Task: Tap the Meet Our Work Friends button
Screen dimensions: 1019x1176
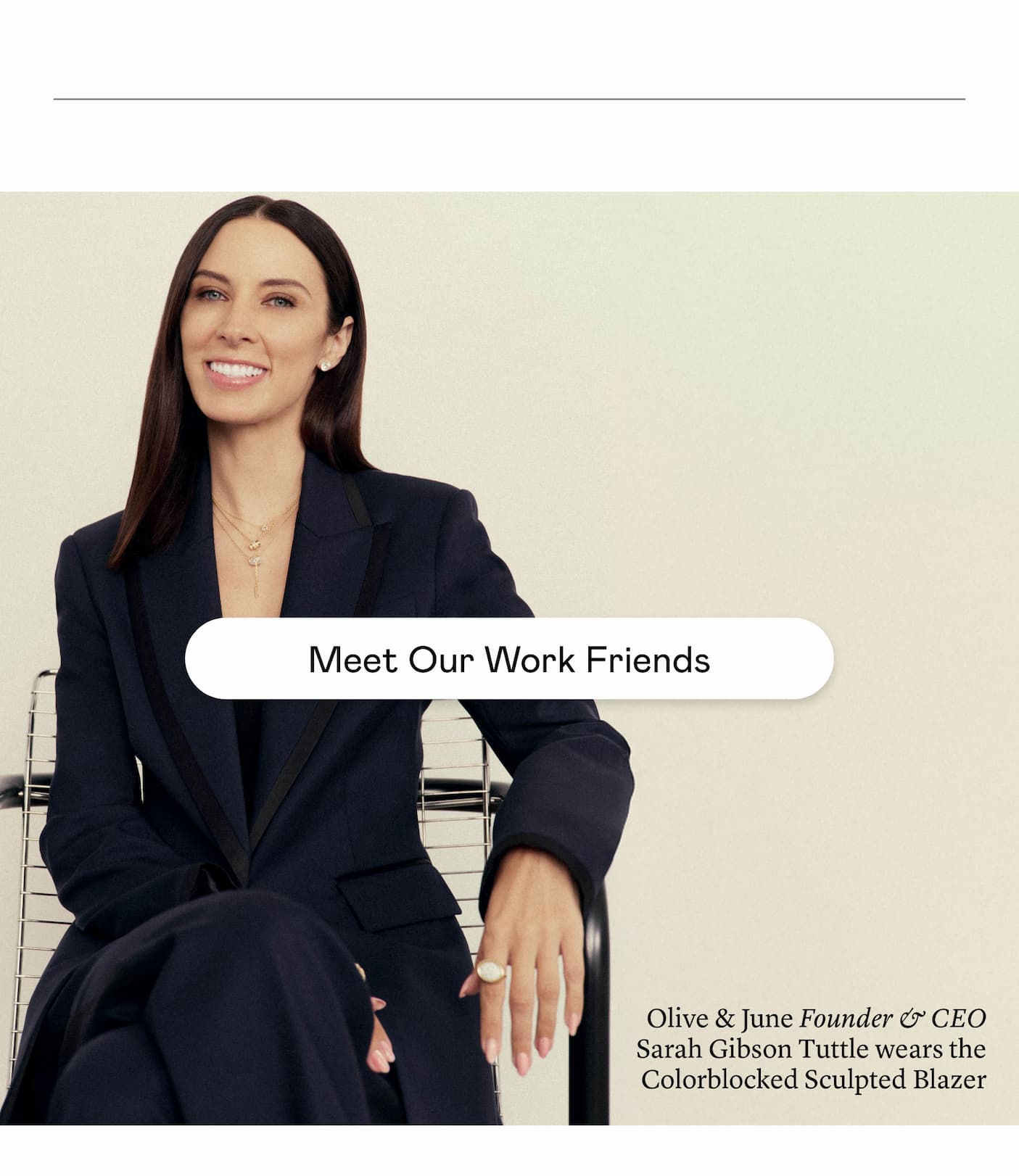Action: pos(509,659)
